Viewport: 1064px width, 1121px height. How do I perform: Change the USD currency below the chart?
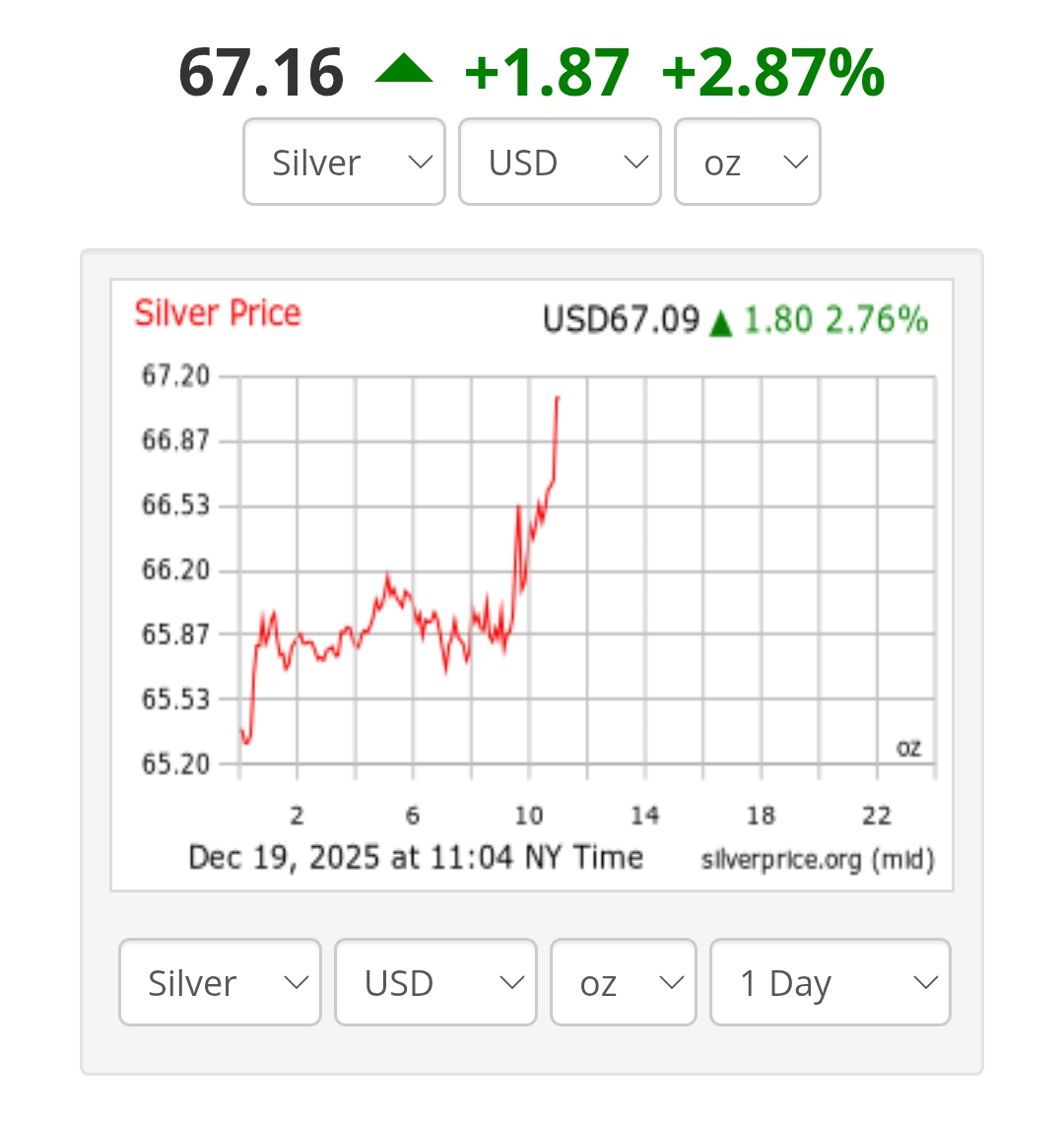pyautogui.click(x=435, y=982)
